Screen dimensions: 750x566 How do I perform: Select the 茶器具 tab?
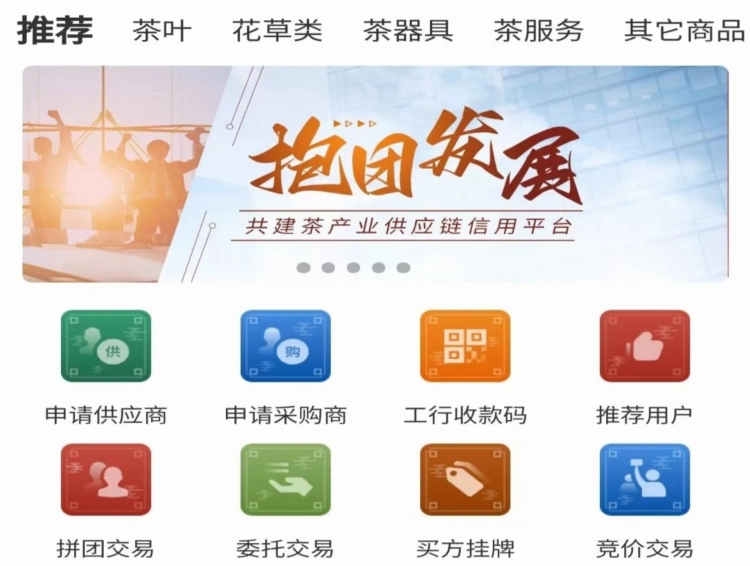tap(408, 30)
